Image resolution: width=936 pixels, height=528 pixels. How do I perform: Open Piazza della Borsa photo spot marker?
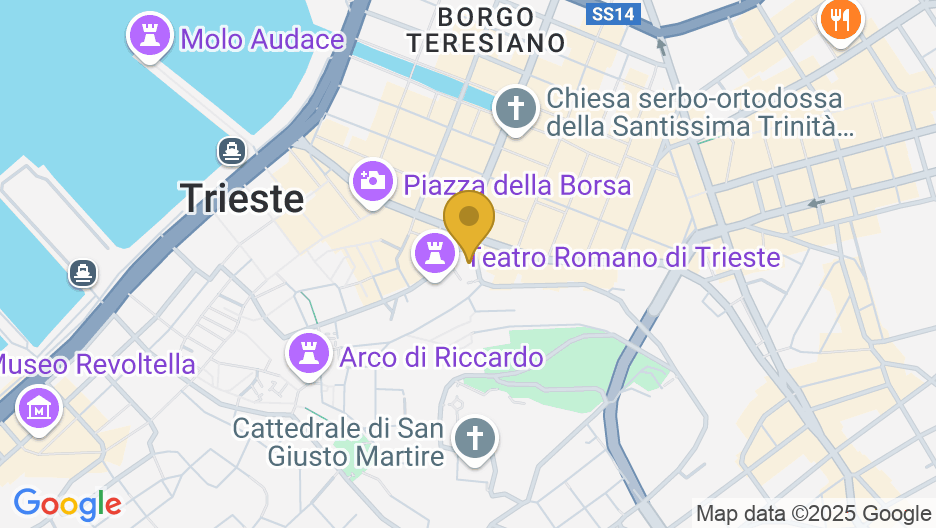[373, 181]
